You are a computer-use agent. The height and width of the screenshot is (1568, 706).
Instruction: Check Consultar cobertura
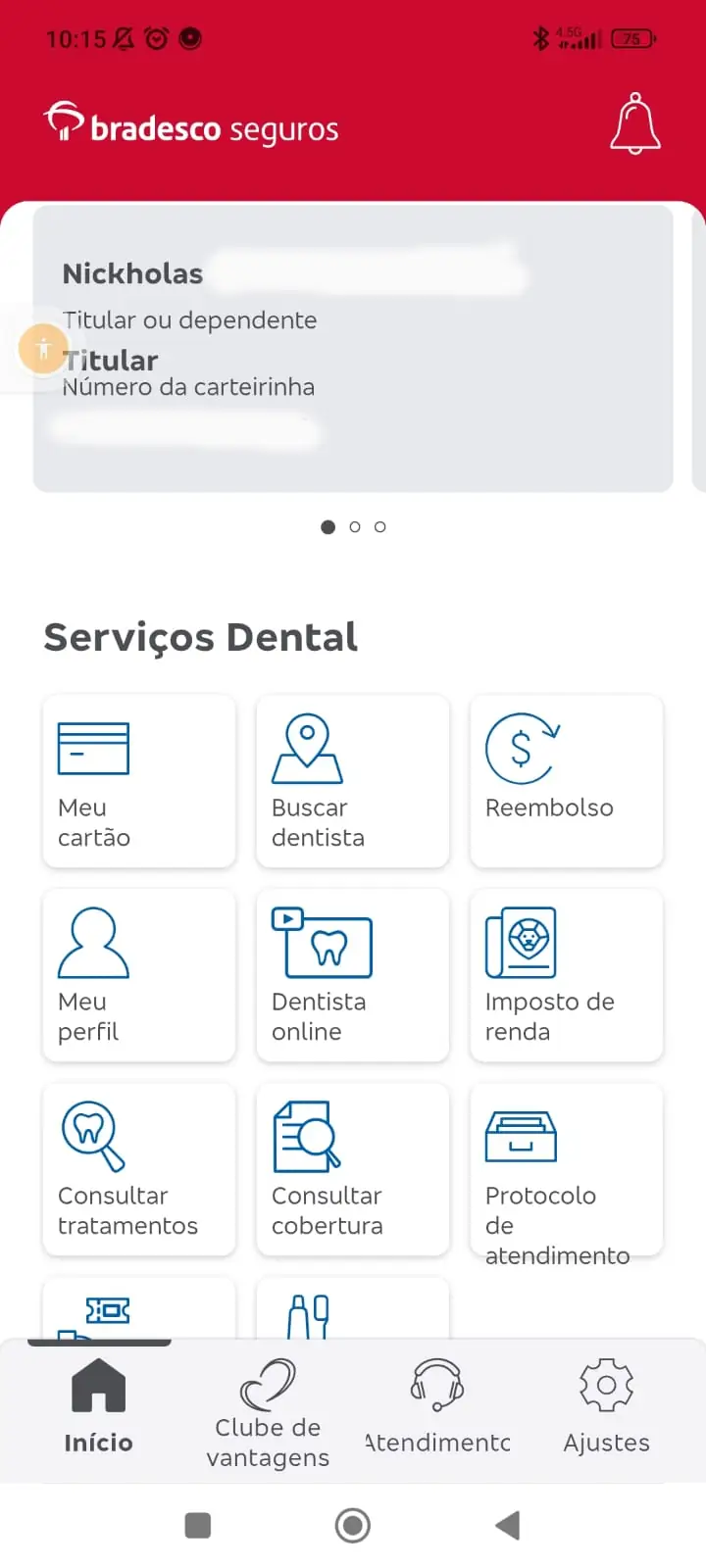pyautogui.click(x=352, y=1169)
